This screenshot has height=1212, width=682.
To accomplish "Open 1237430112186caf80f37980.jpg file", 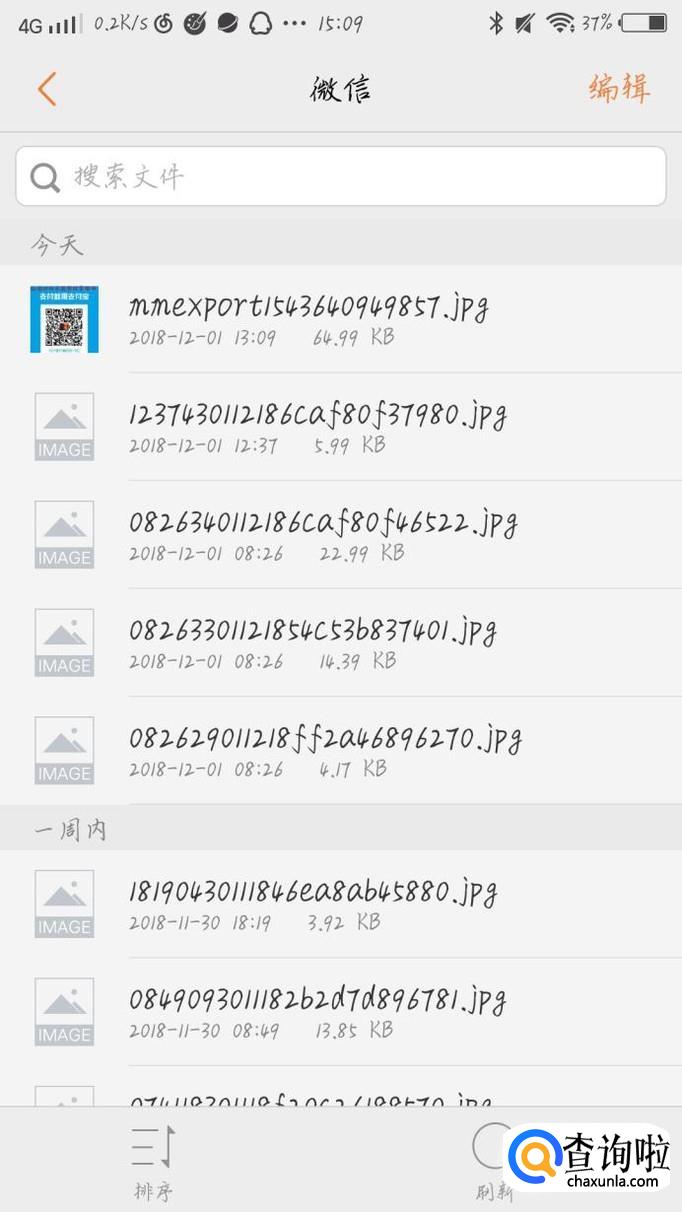I will 340,427.
